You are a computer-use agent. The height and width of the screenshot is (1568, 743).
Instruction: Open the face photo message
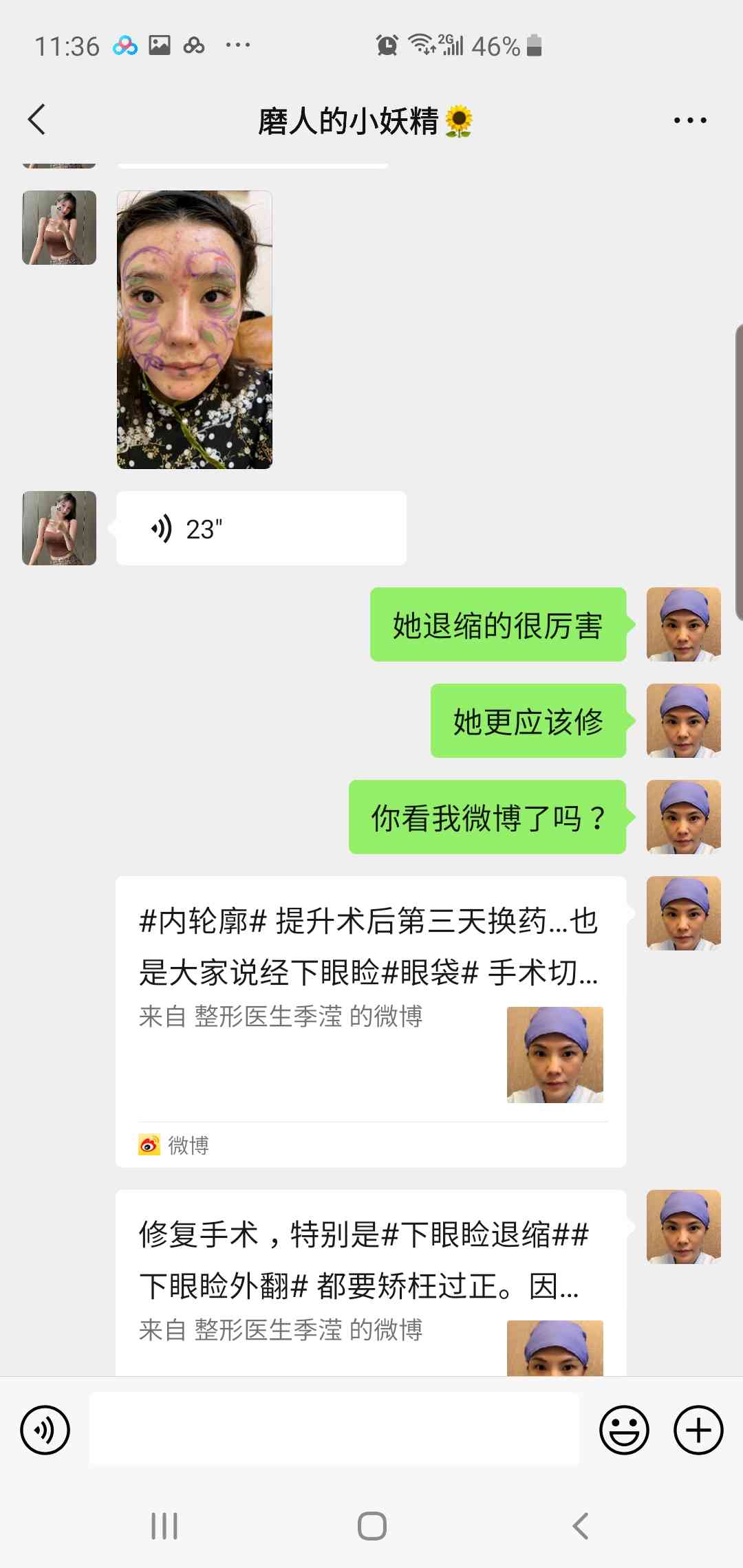point(195,330)
